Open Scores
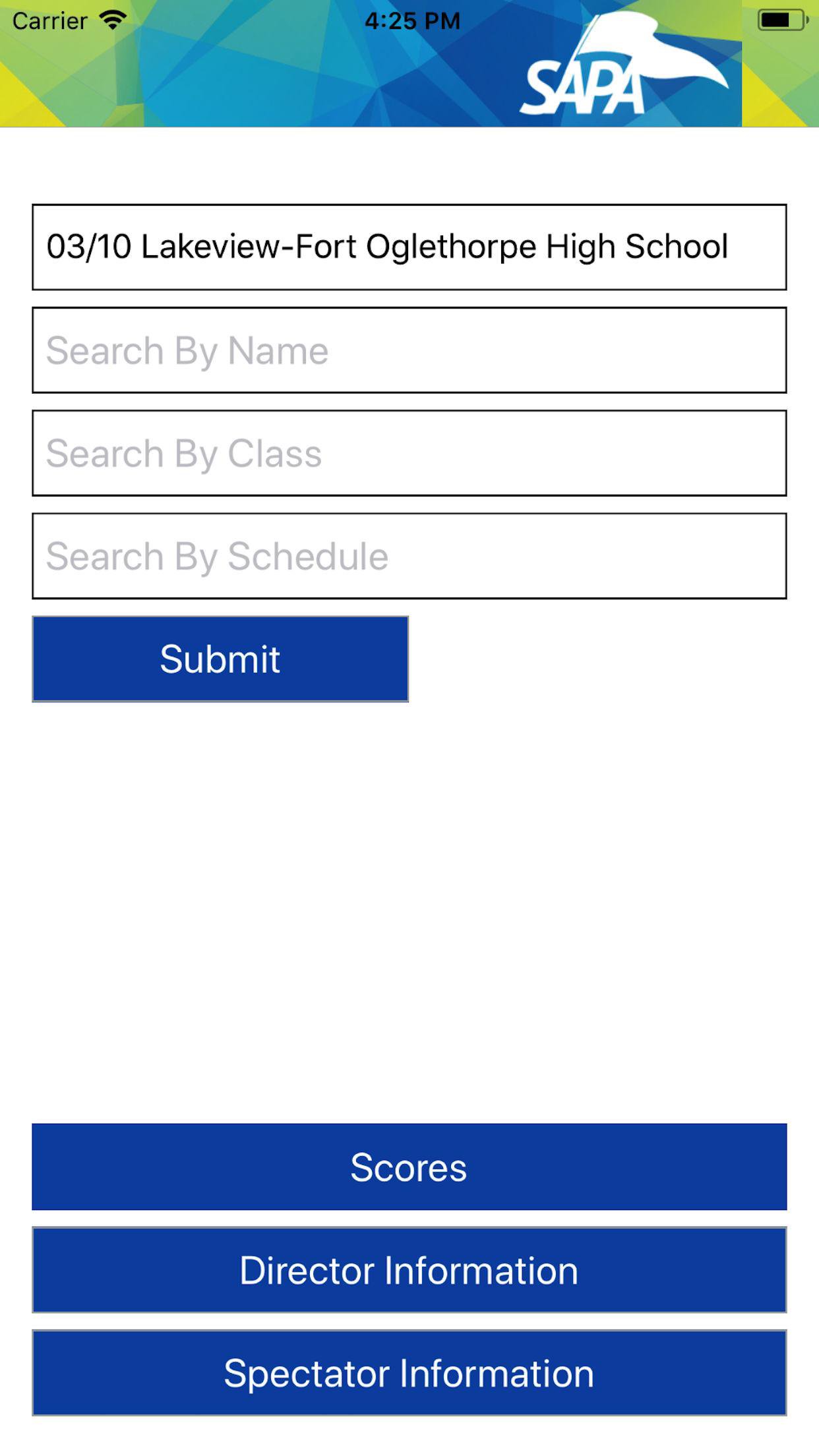The height and width of the screenshot is (1456, 819). click(409, 1167)
